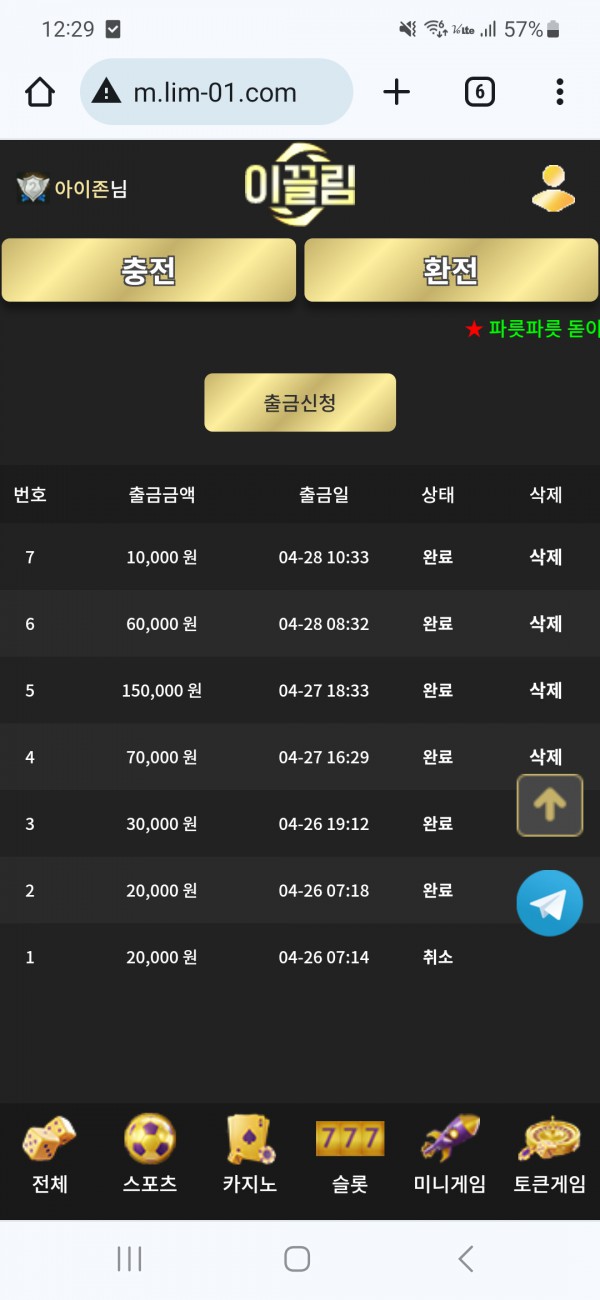
Task: Tap the 환전 button
Action: click(451, 270)
